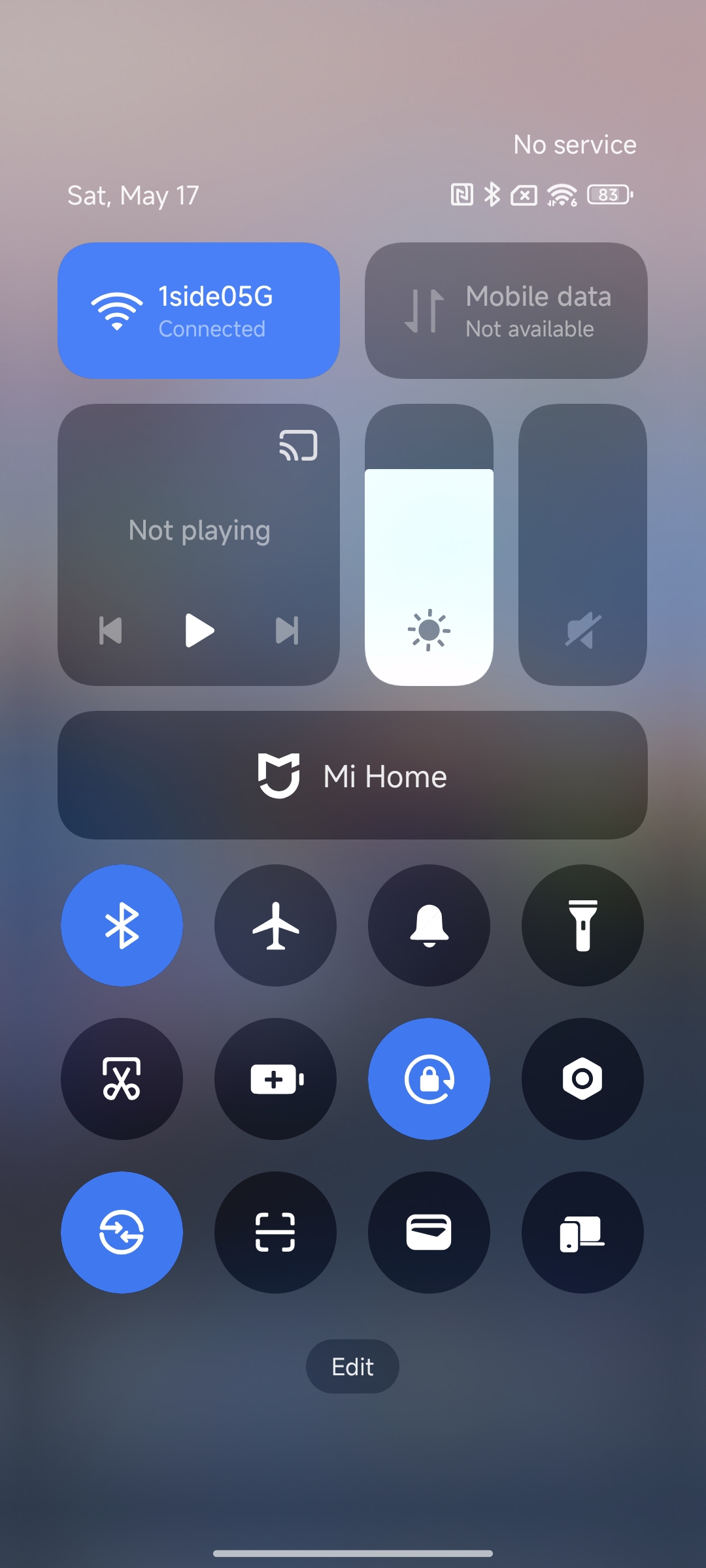Open the cast icon in media card
The image size is (706, 1568).
[298, 446]
